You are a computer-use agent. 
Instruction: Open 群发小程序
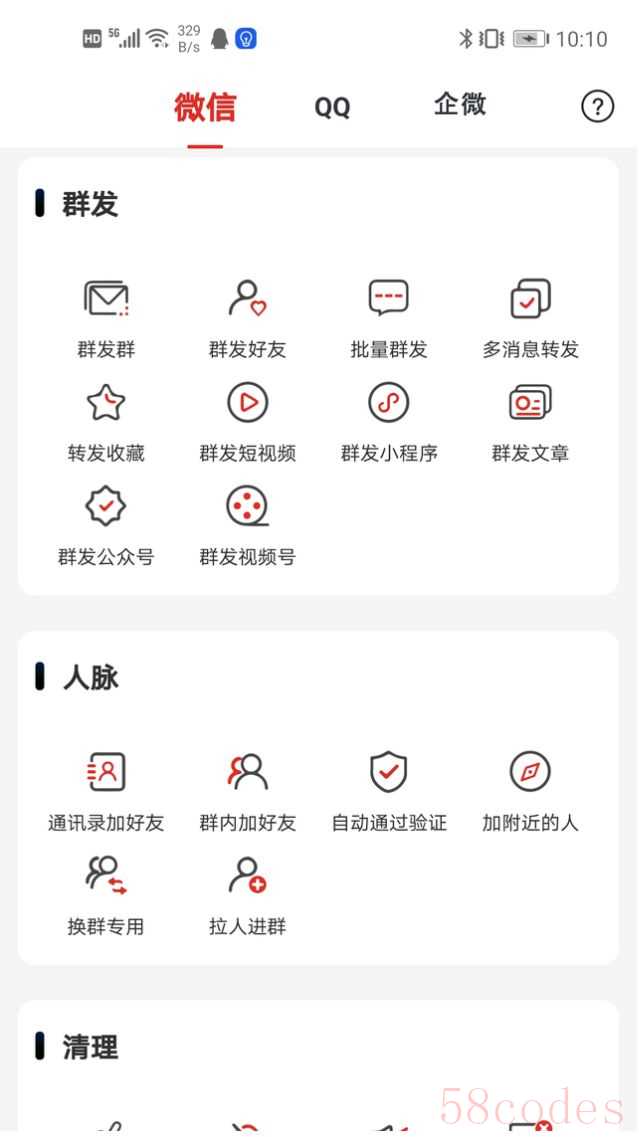point(388,421)
